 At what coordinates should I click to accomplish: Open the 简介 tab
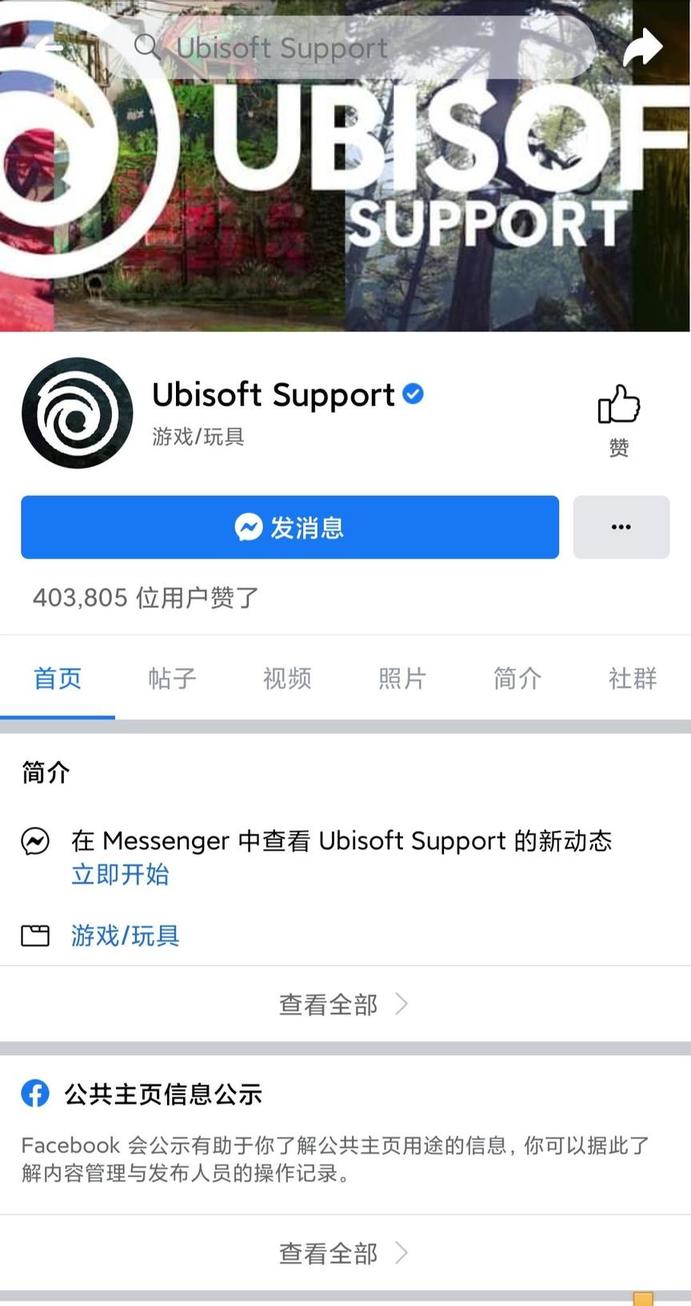517,679
